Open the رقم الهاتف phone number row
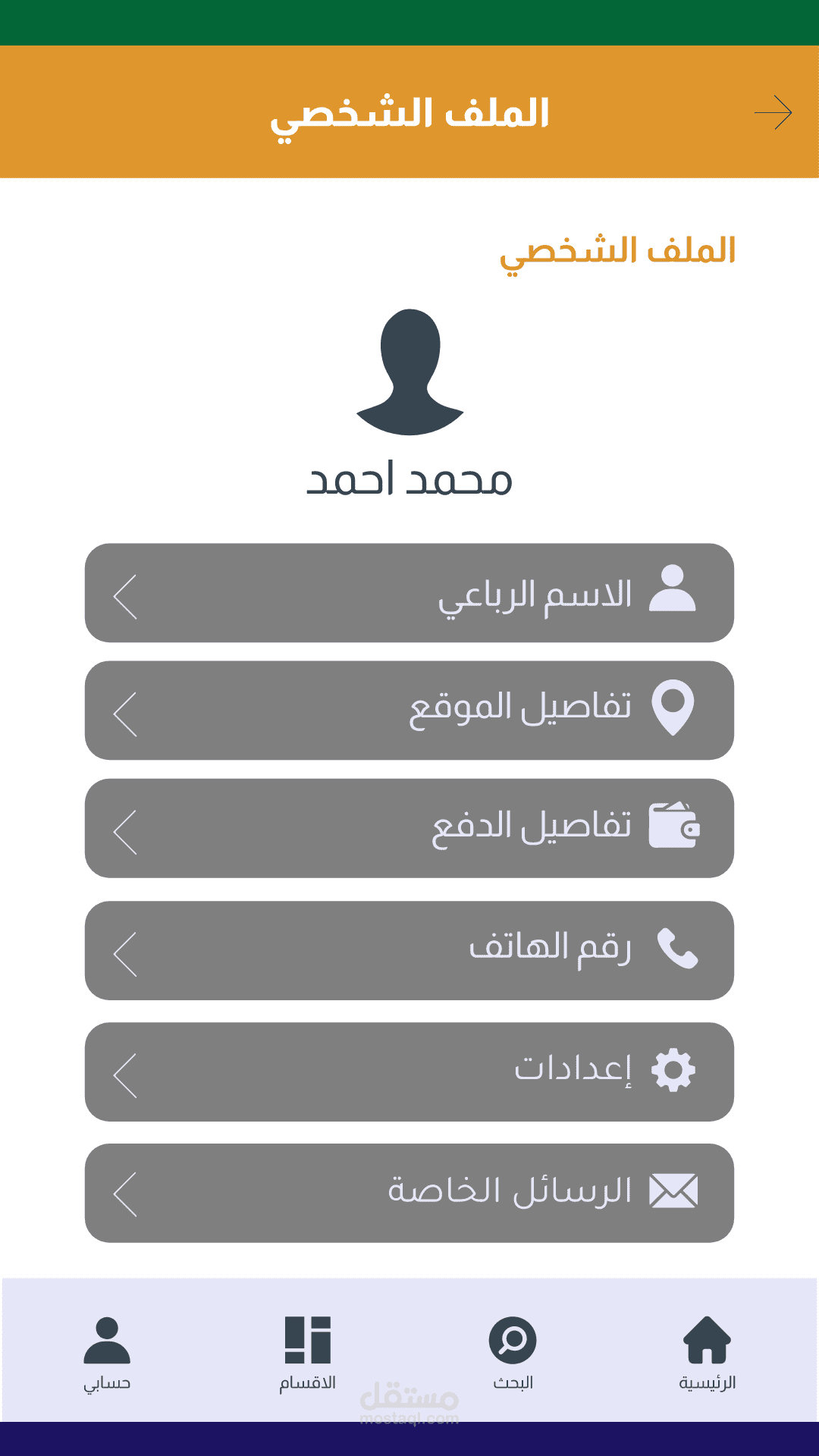 click(409, 951)
